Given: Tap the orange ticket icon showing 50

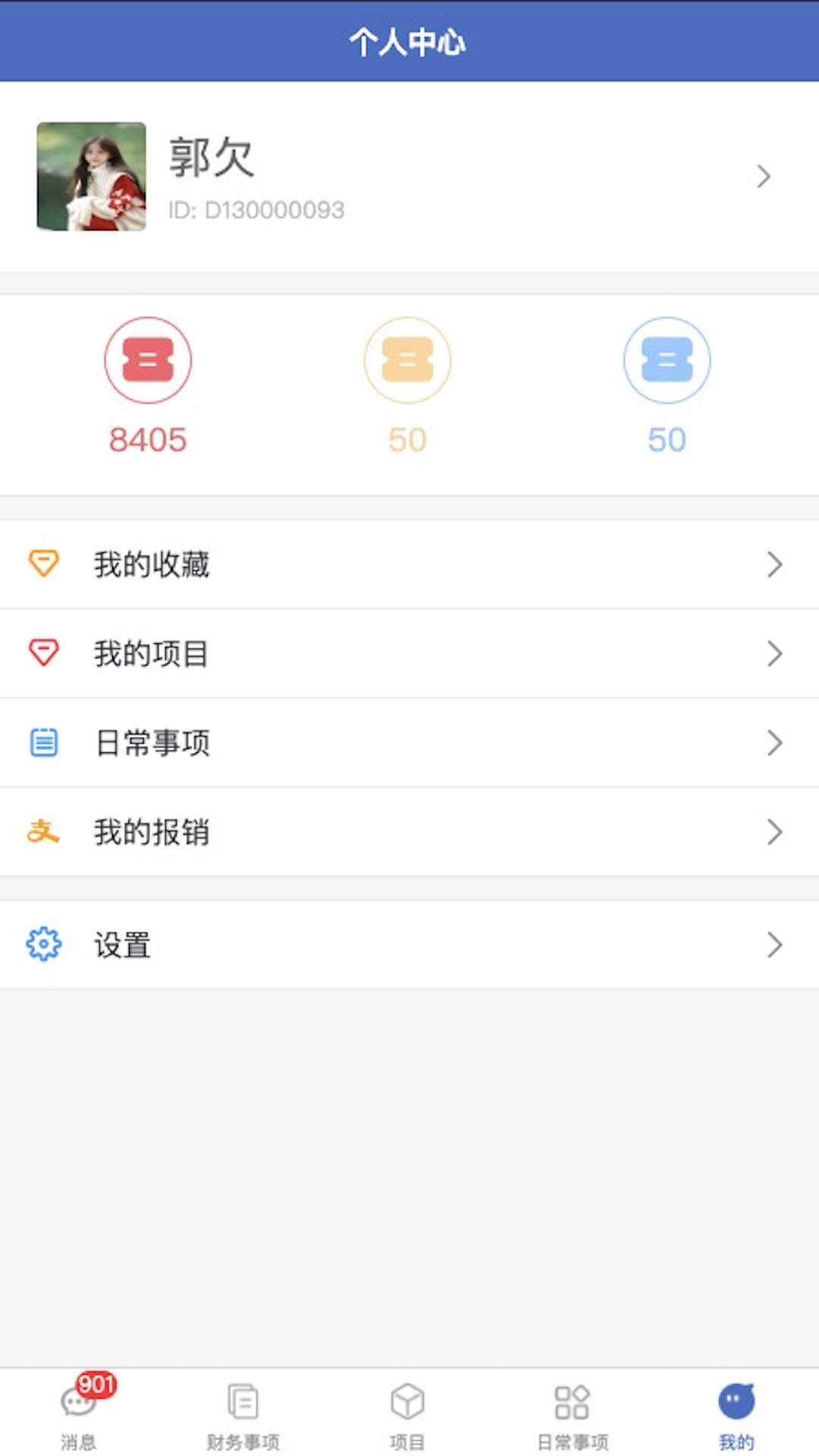Looking at the screenshot, I should 407,360.
